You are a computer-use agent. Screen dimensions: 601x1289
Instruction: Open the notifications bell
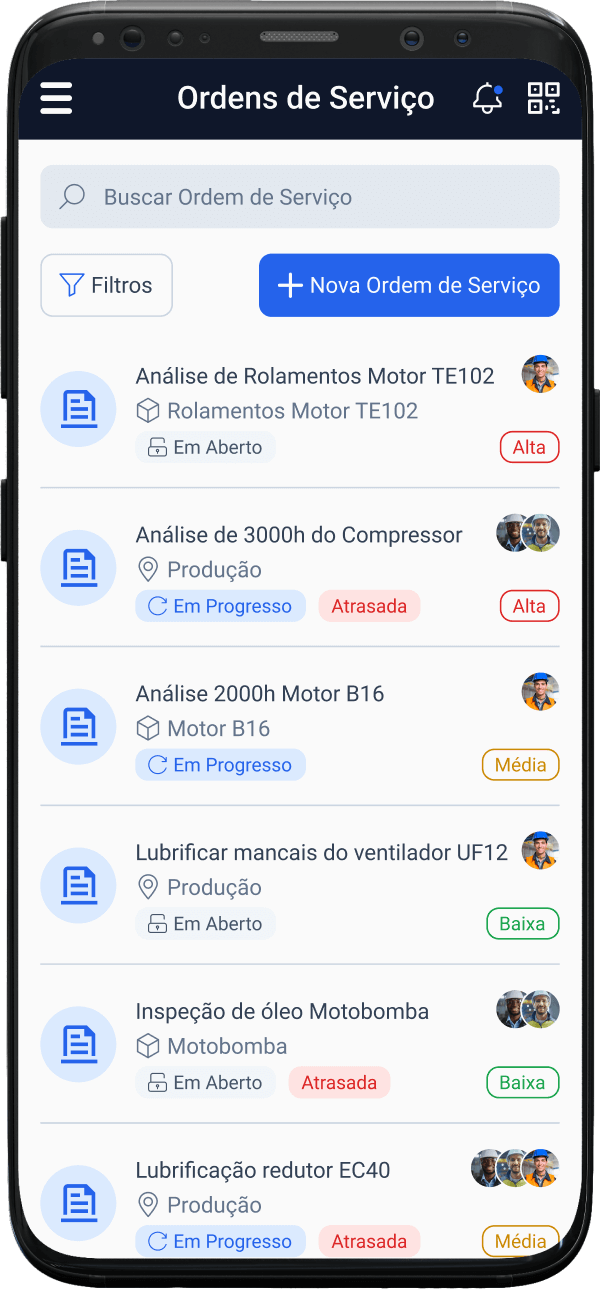[x=487, y=98]
